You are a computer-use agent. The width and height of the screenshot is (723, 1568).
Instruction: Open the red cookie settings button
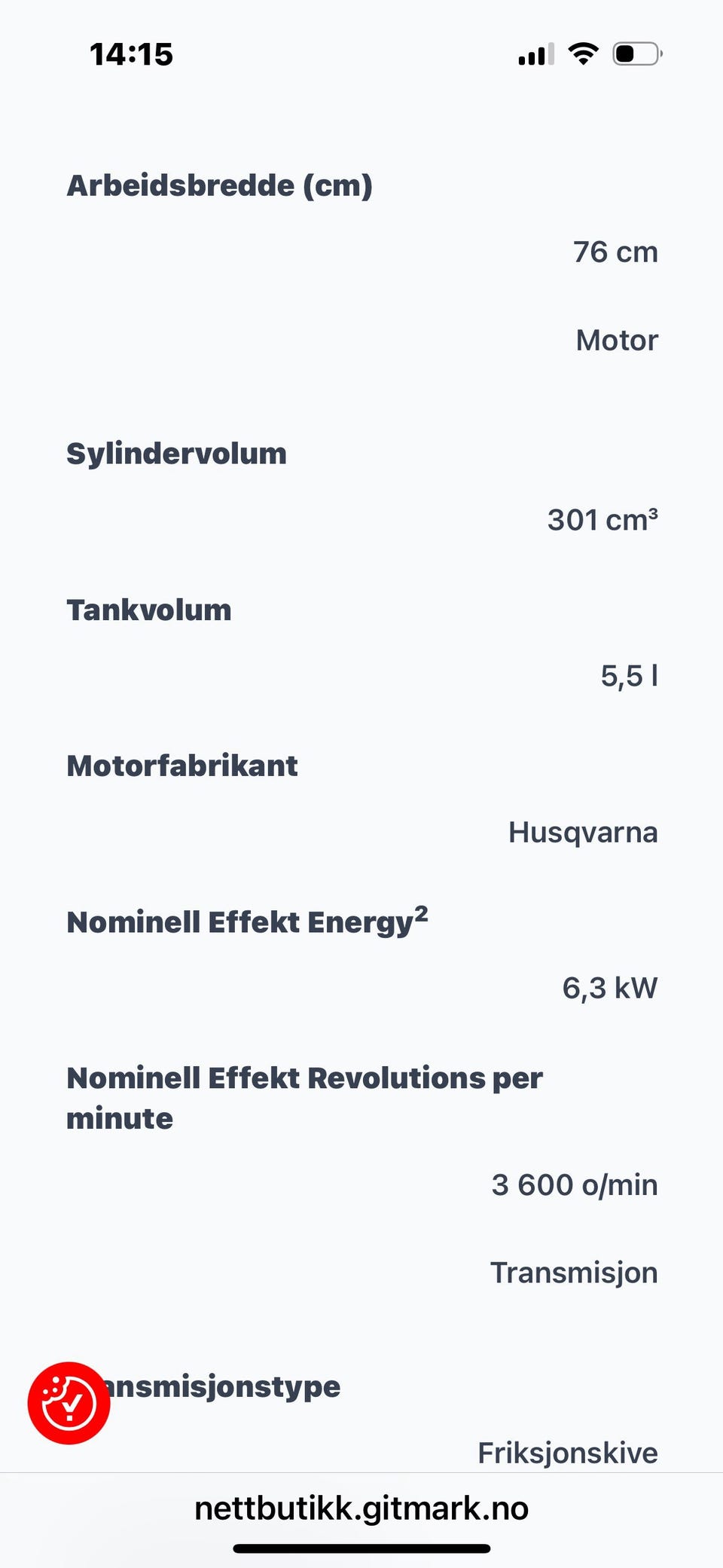click(69, 1403)
